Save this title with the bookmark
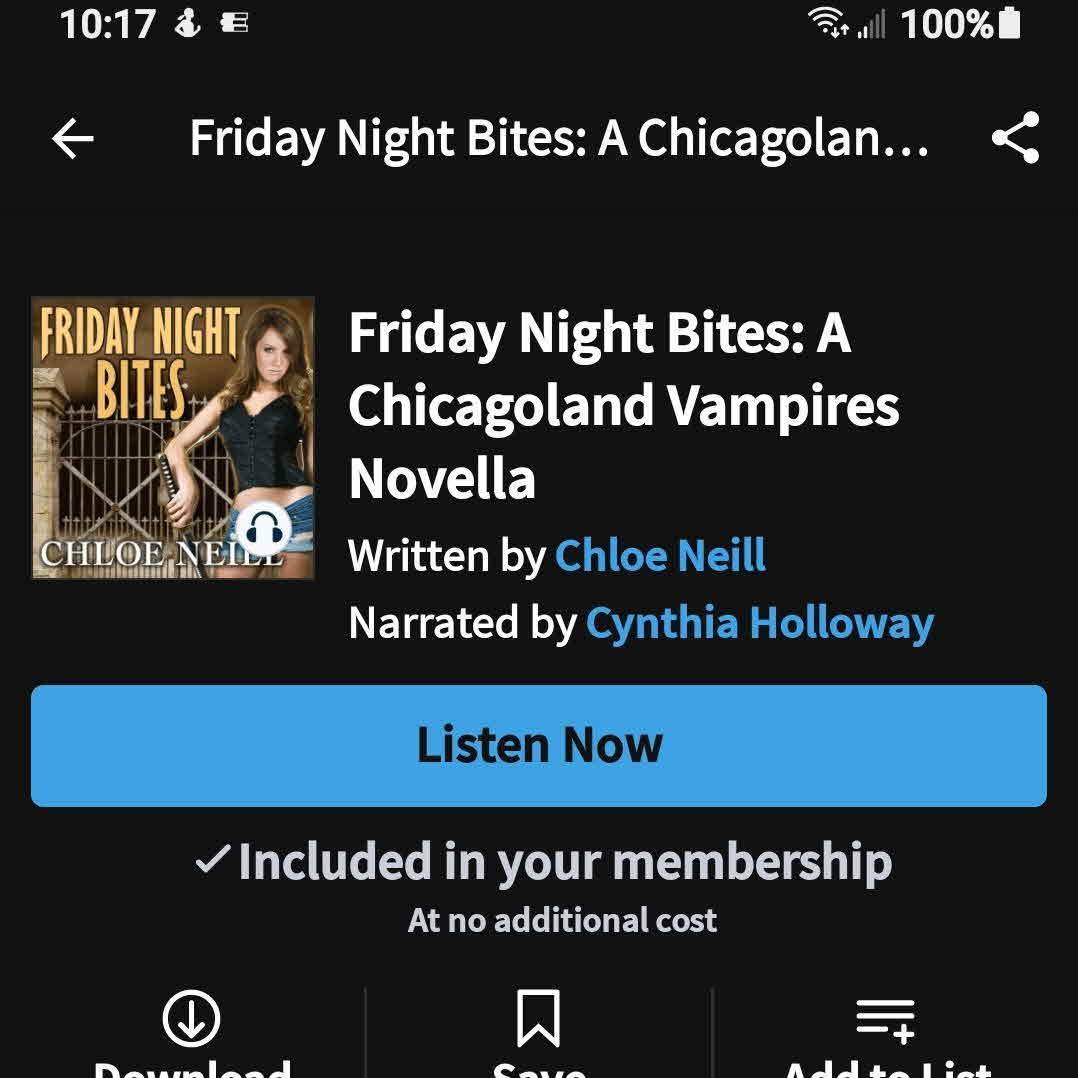 point(538,1030)
